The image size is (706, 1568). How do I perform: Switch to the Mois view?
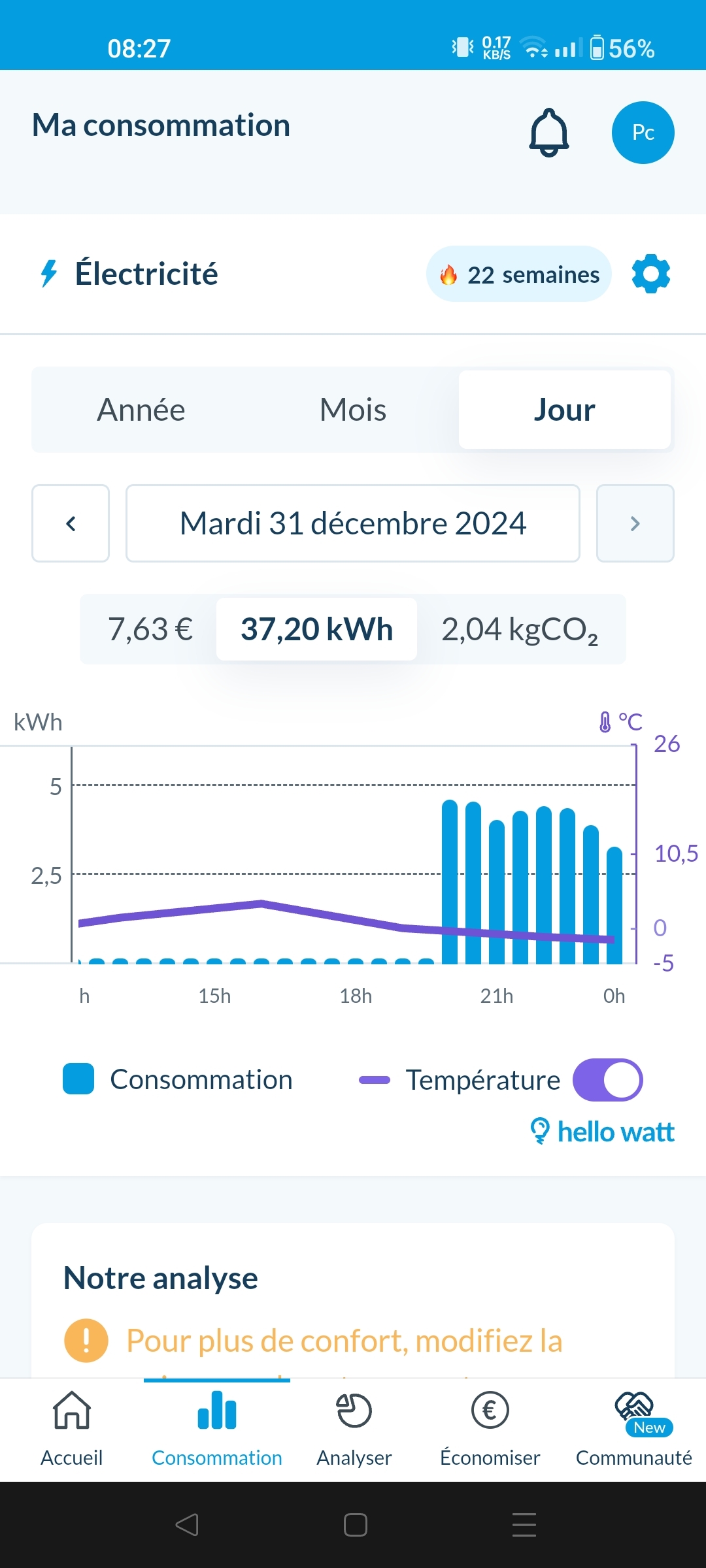click(353, 410)
